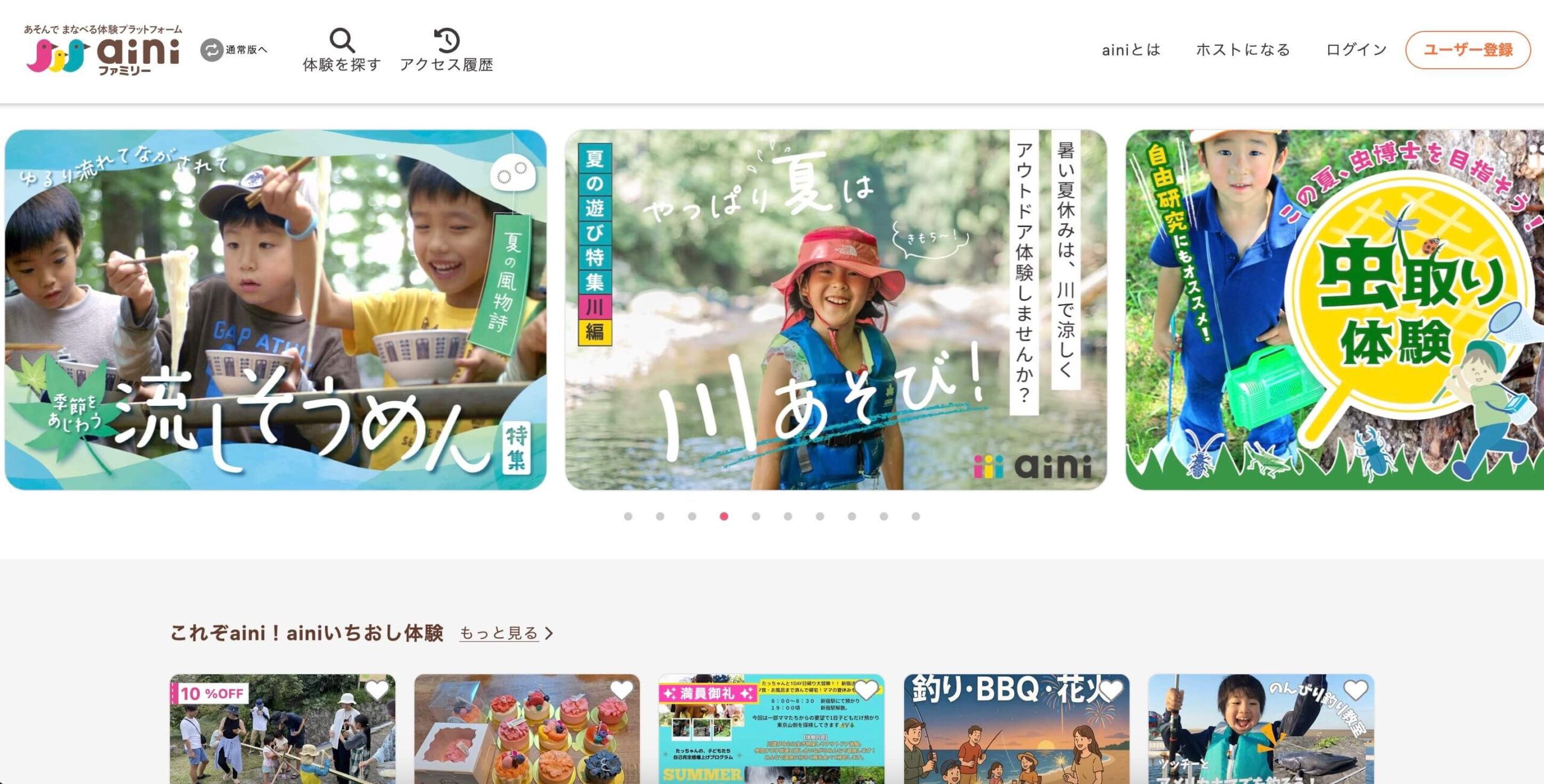Open the 川あそび summer feature banner
1544x784 pixels.
coord(835,309)
